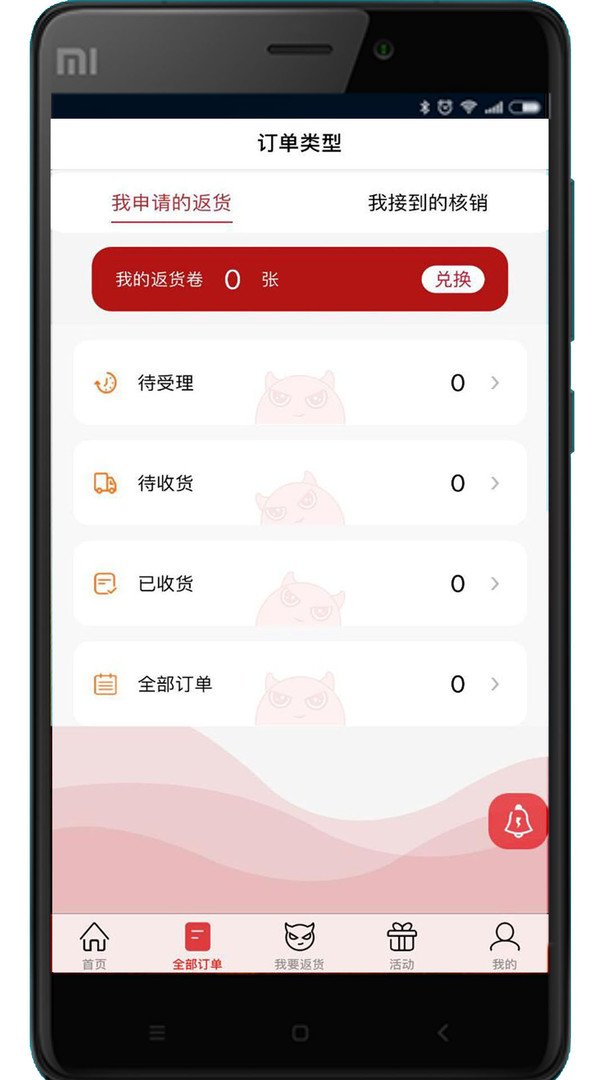Open 待收货 orders
The width and height of the screenshot is (607, 1080).
click(300, 483)
